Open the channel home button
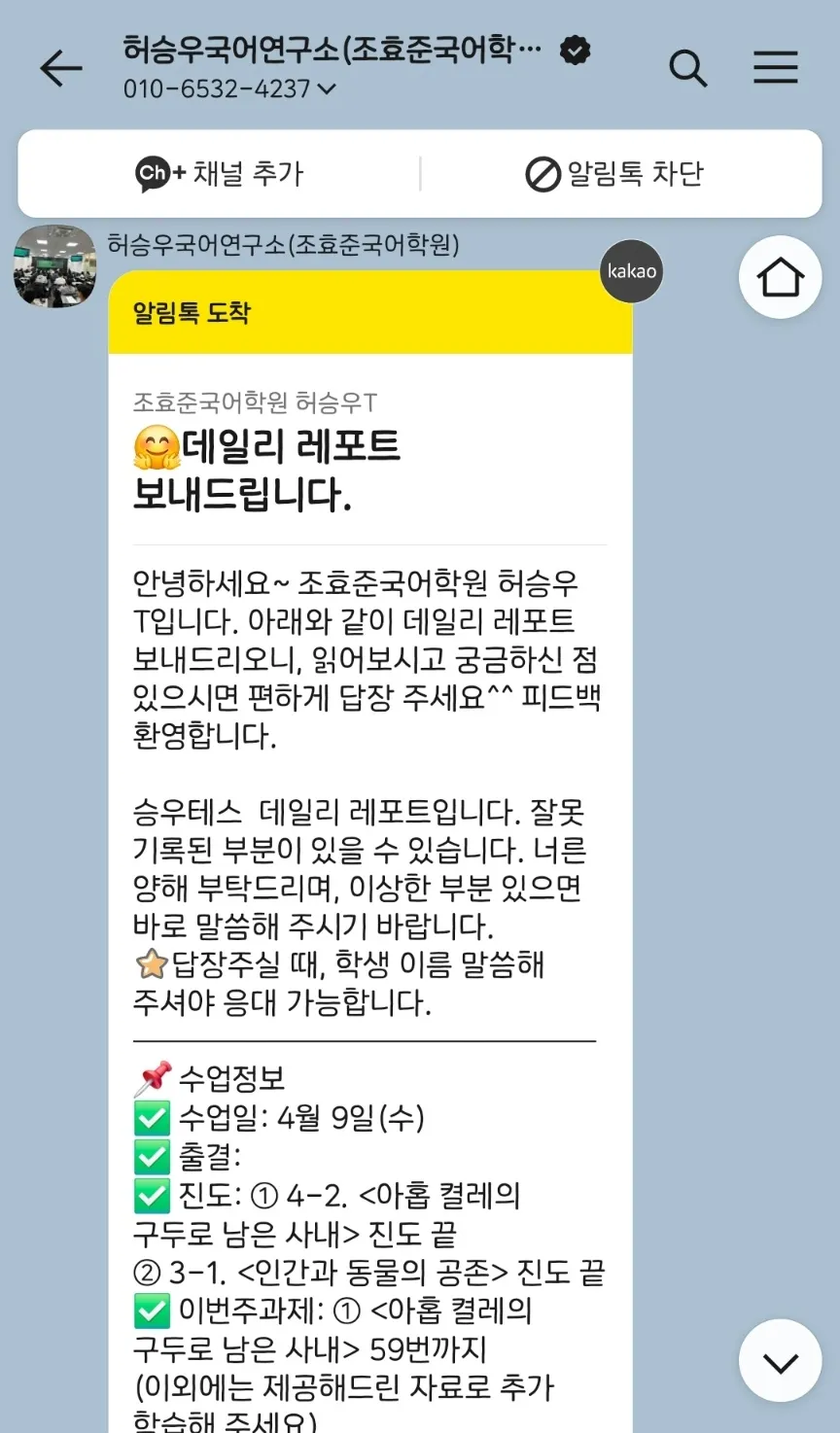The width and height of the screenshot is (840, 1433). (x=780, y=277)
